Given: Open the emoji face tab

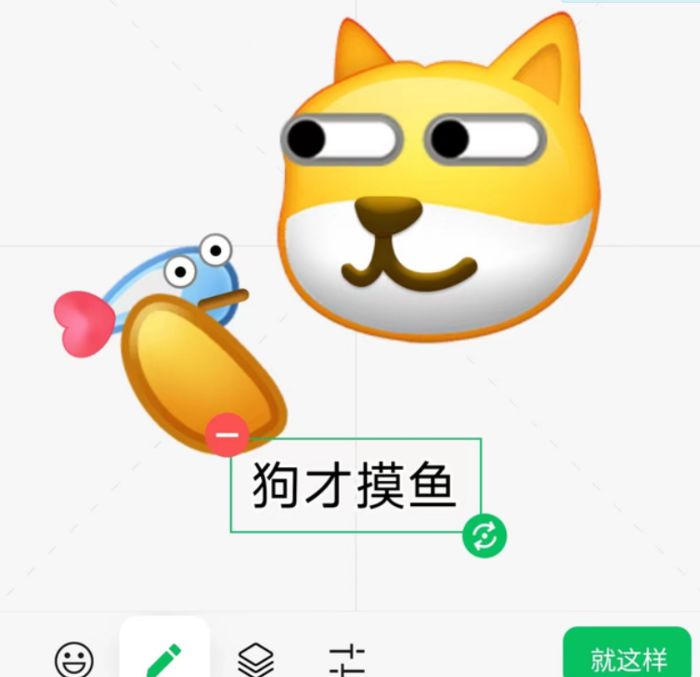Looking at the screenshot, I should 74,659.
